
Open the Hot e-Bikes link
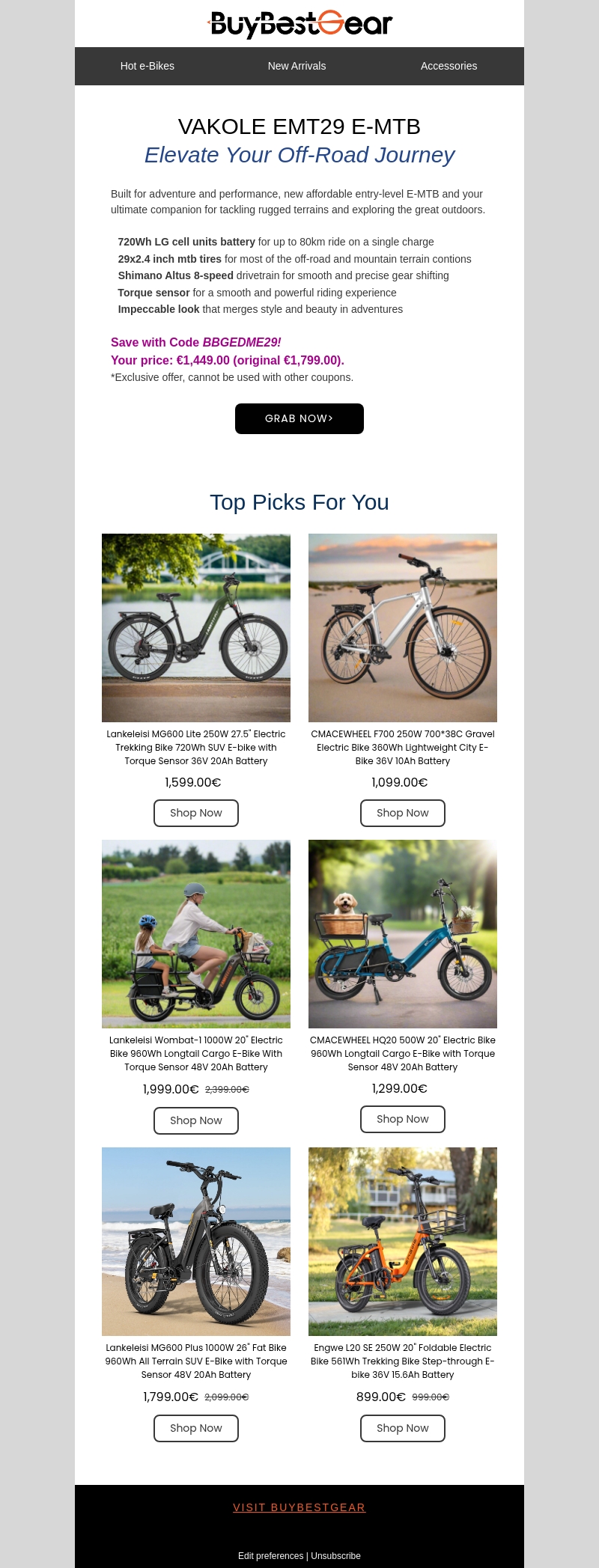tap(148, 66)
